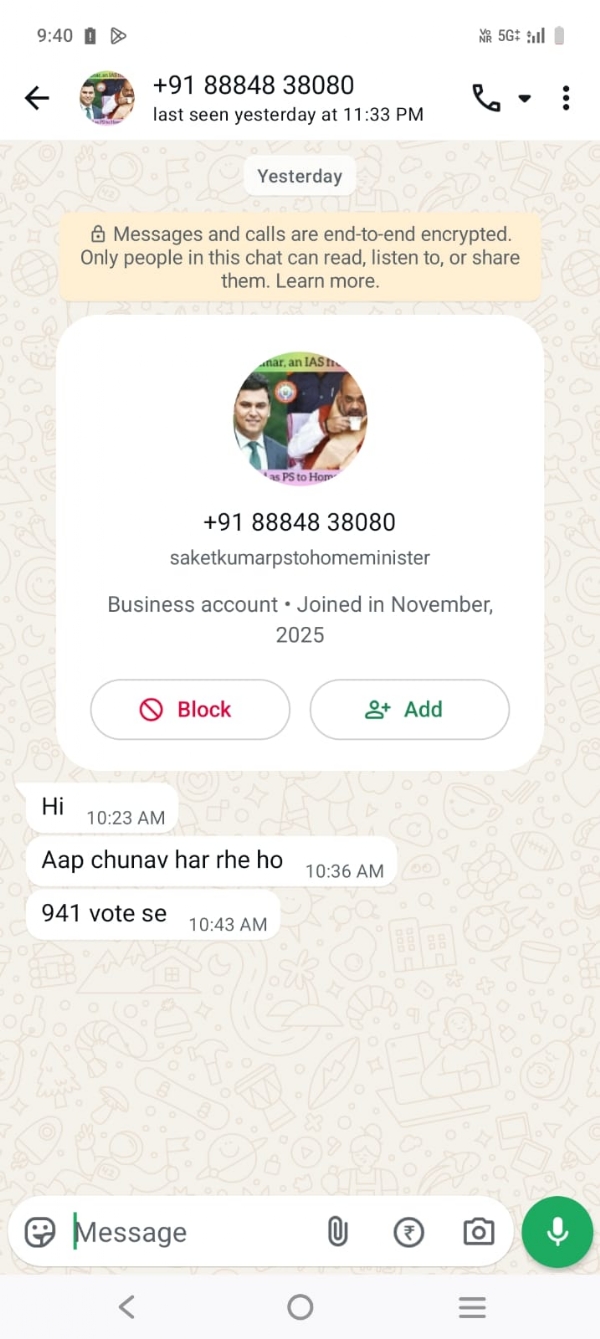The height and width of the screenshot is (1339, 600).
Task: Attach a file with the paperclip
Action: click(338, 1232)
